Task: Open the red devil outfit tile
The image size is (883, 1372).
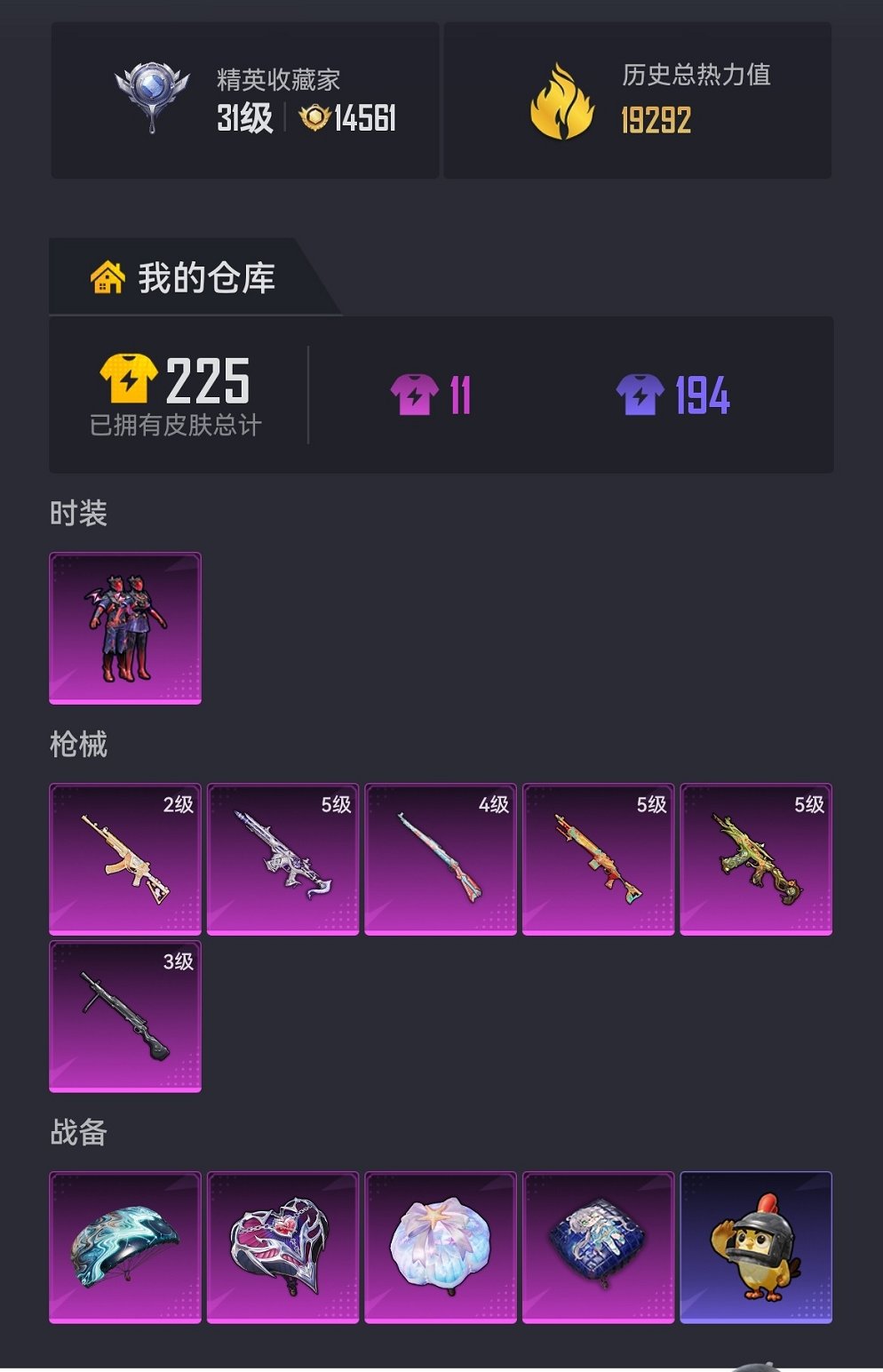Action: coord(125,628)
